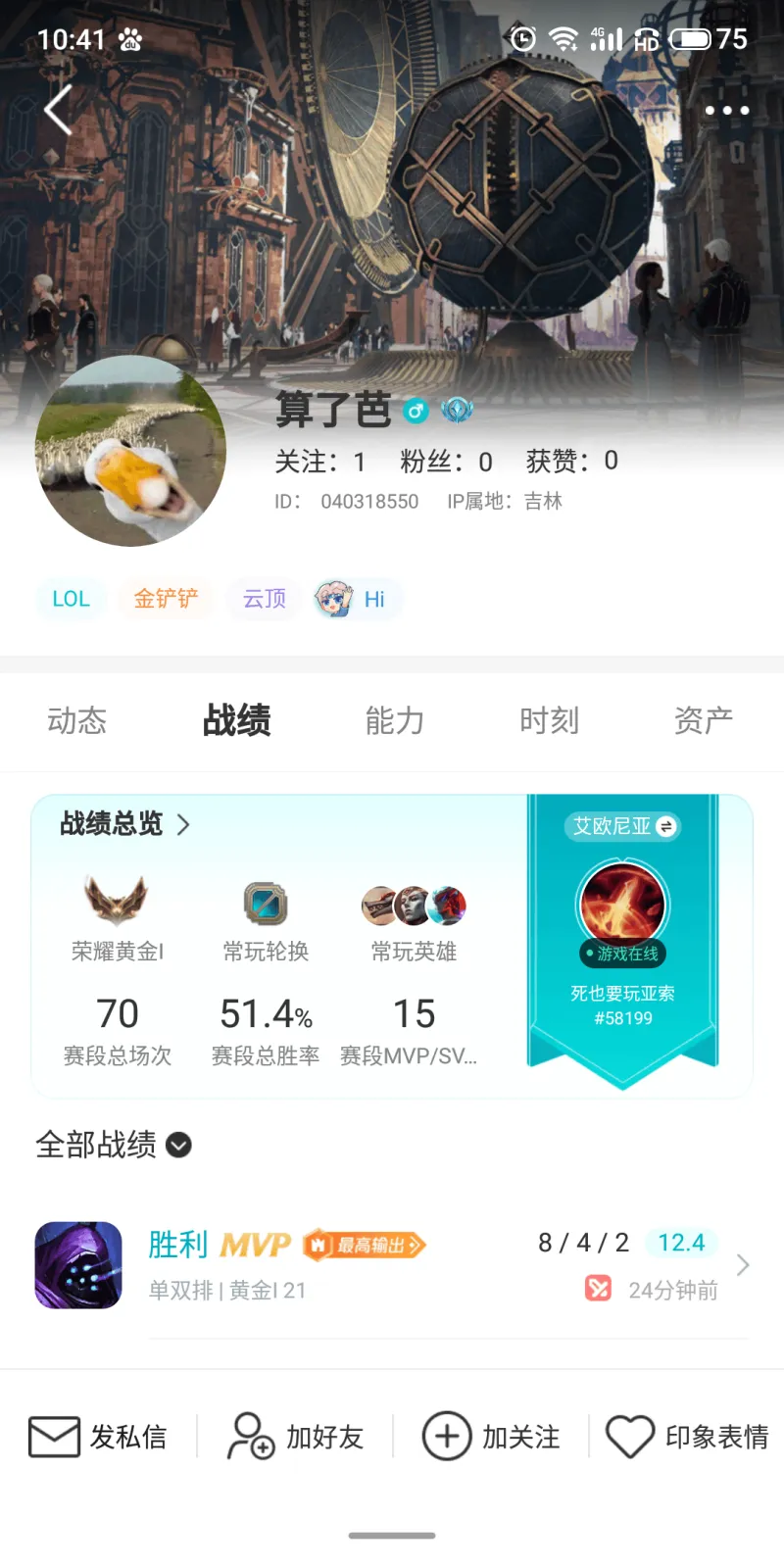Viewport: 784px width, 1568px height.
Task: Go back using the top-left arrow
Action: tap(59, 109)
